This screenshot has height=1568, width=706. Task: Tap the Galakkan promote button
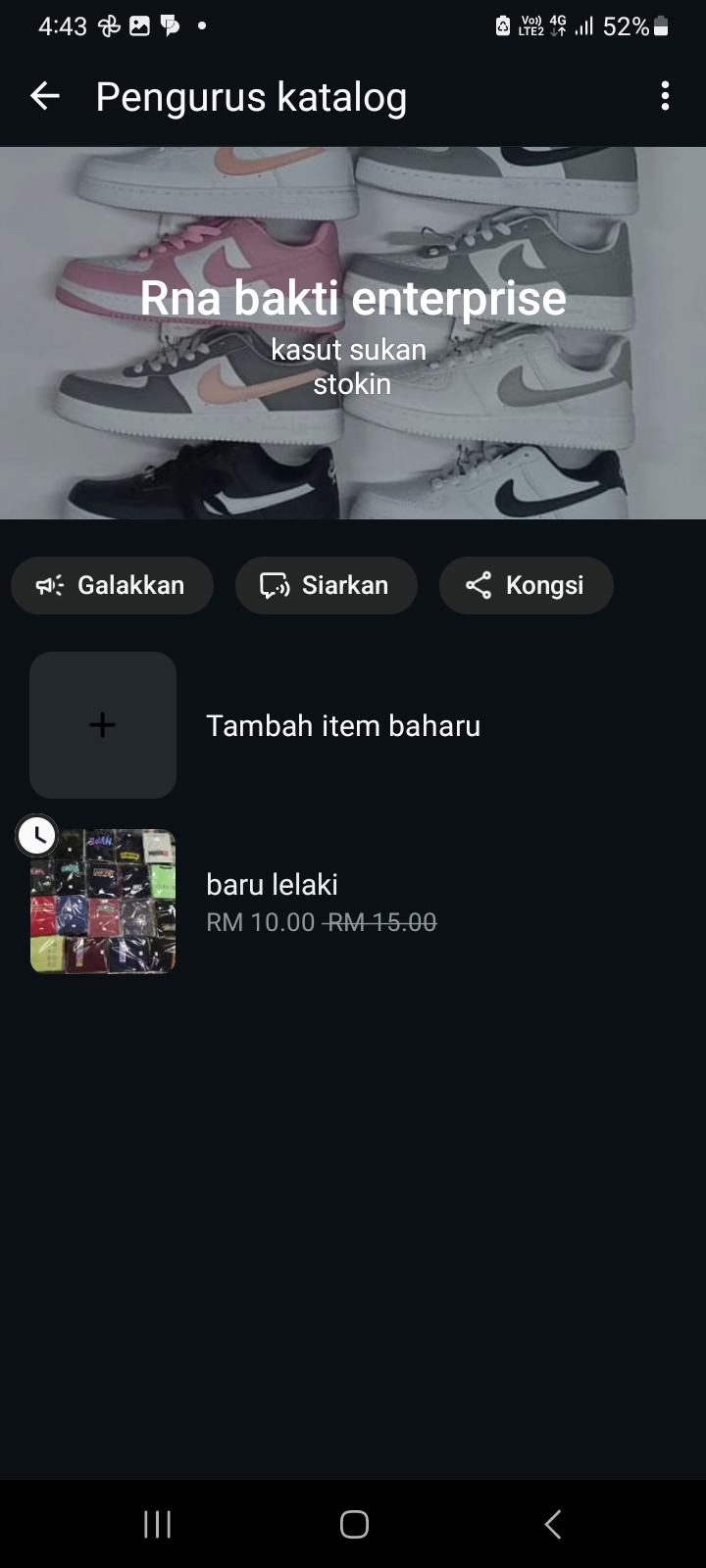pyautogui.click(x=112, y=585)
